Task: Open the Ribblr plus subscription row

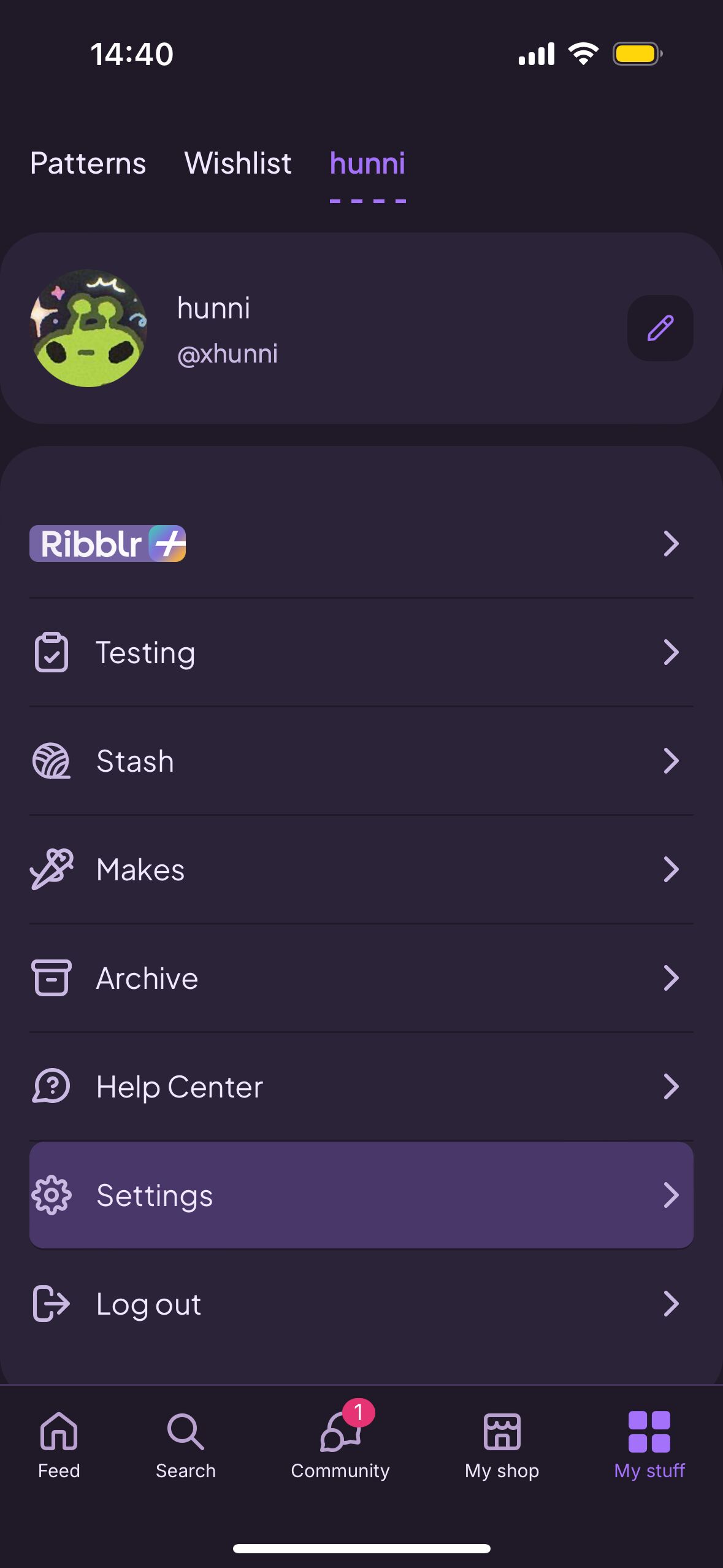Action: pos(361,544)
